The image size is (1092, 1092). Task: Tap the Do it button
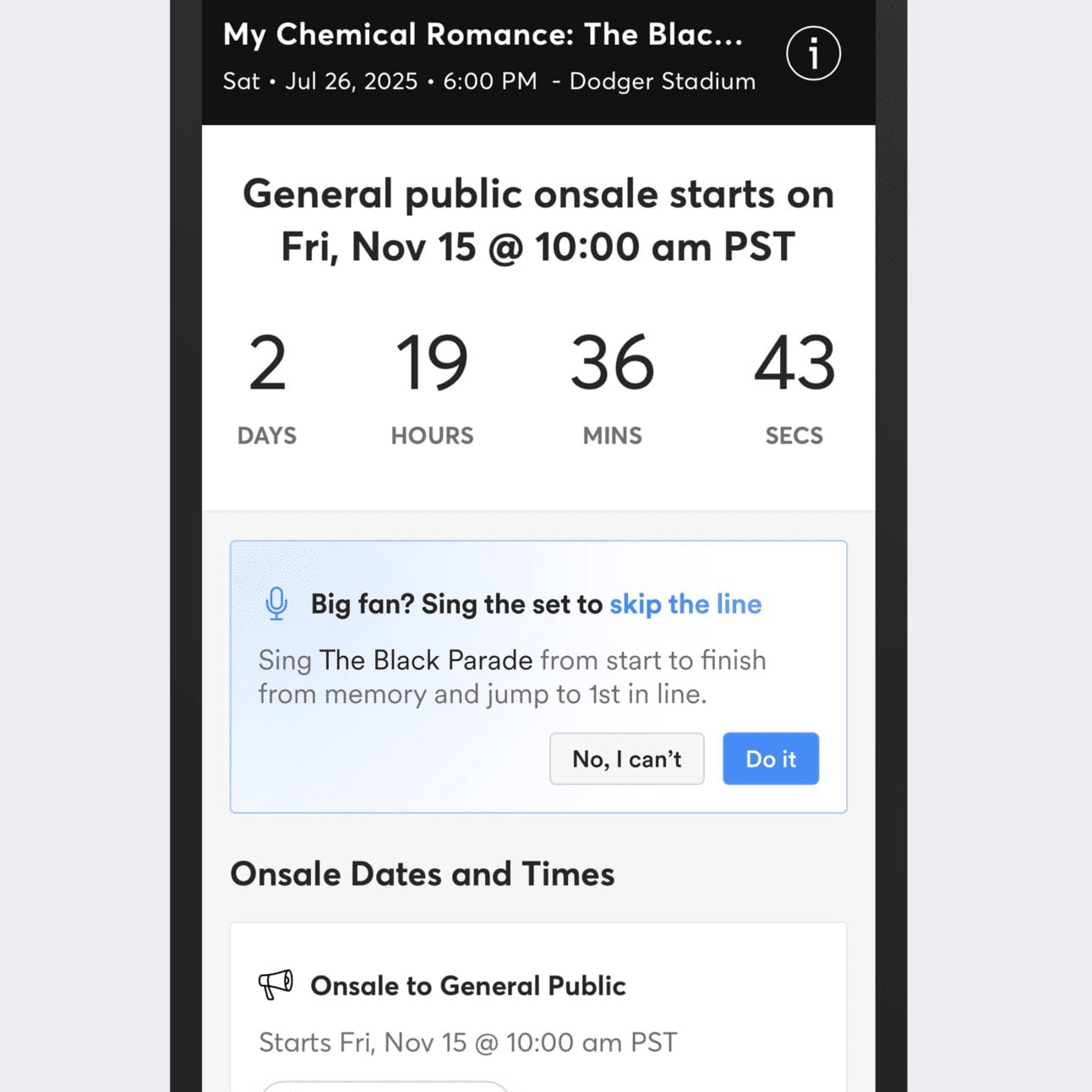770,759
